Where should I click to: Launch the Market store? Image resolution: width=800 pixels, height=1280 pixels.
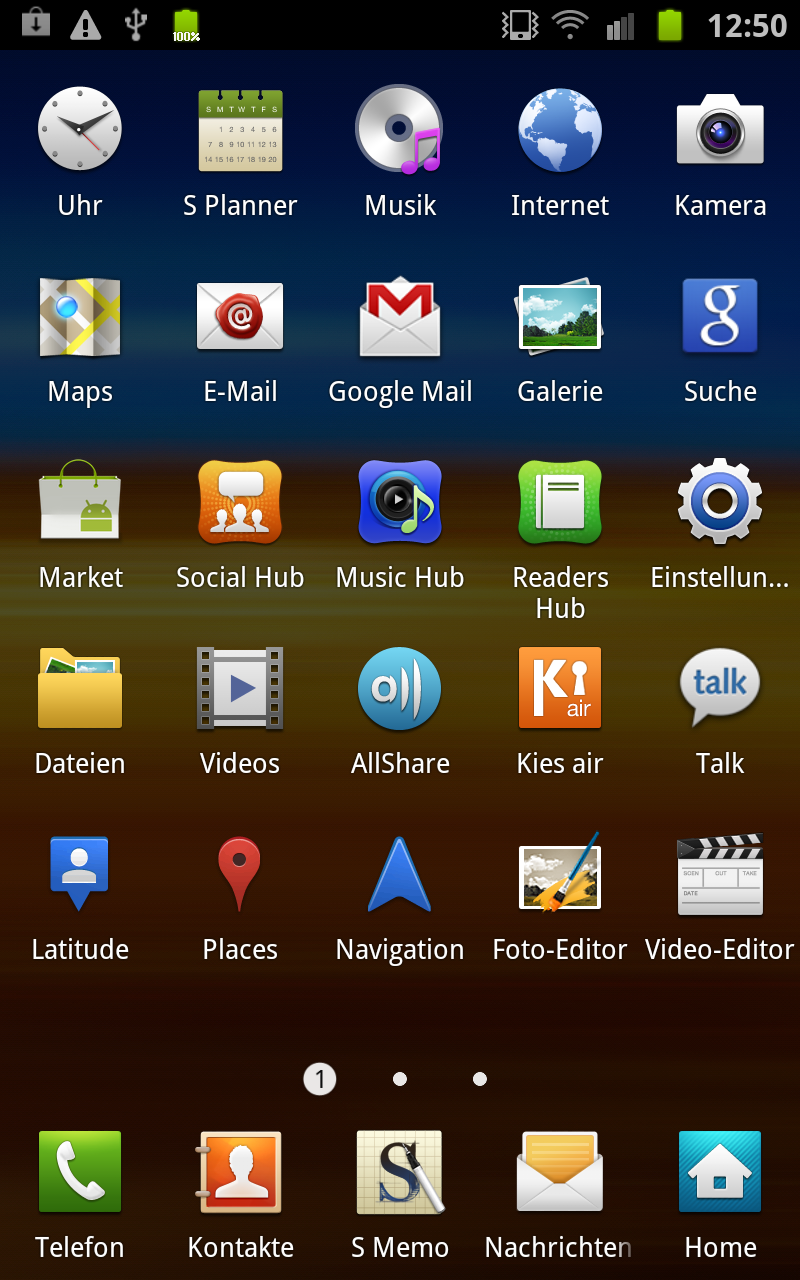tap(80, 502)
